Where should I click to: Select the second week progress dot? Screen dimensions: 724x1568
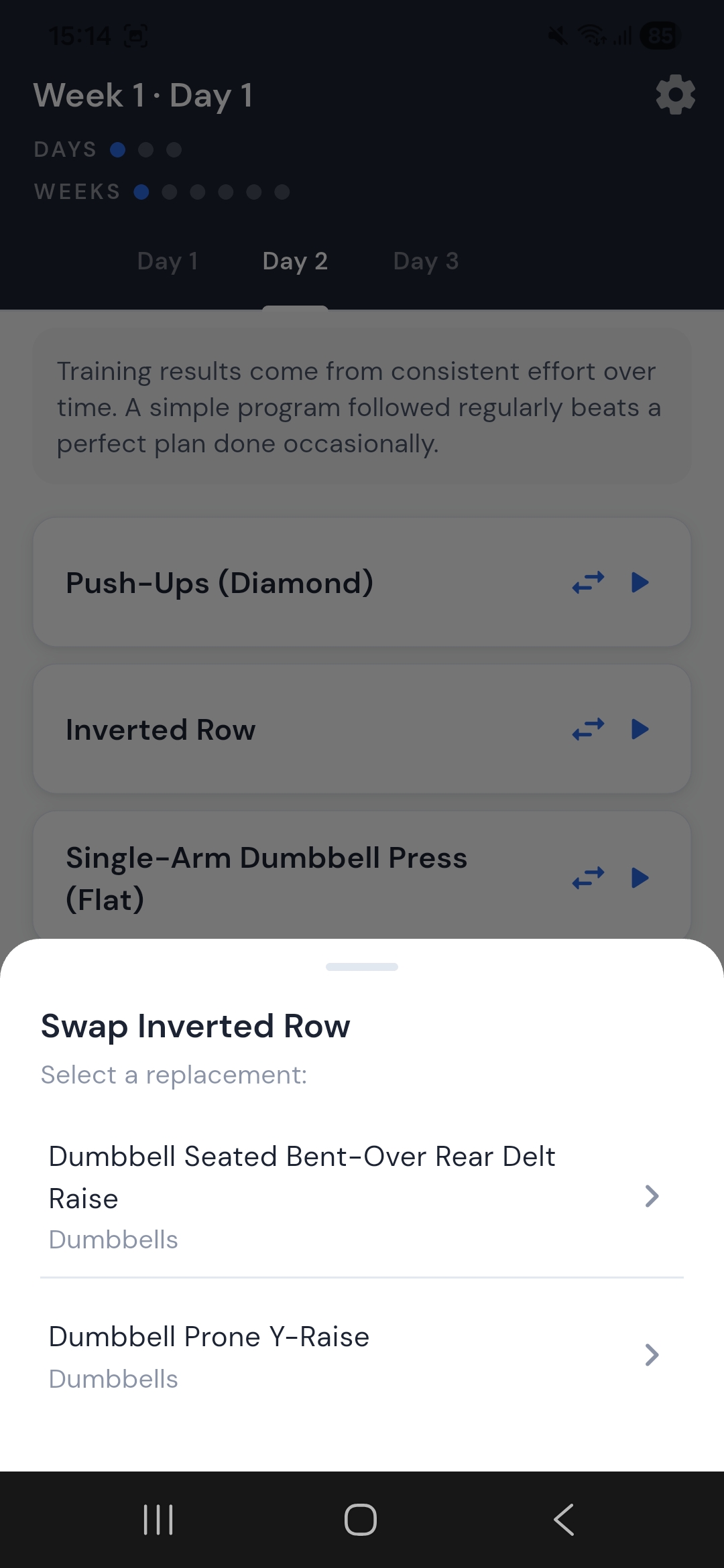coord(169,192)
